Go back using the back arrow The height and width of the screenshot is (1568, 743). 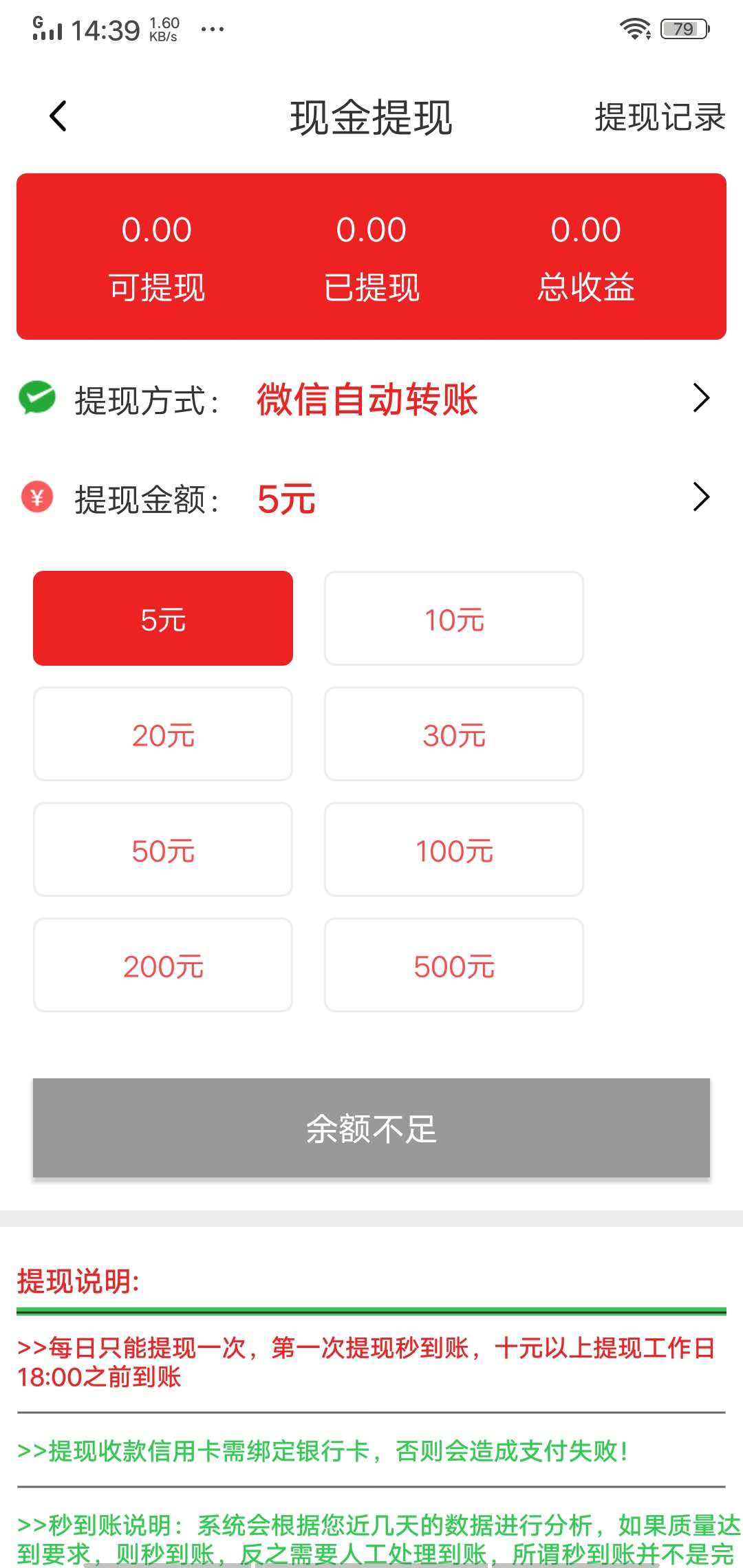tap(58, 116)
